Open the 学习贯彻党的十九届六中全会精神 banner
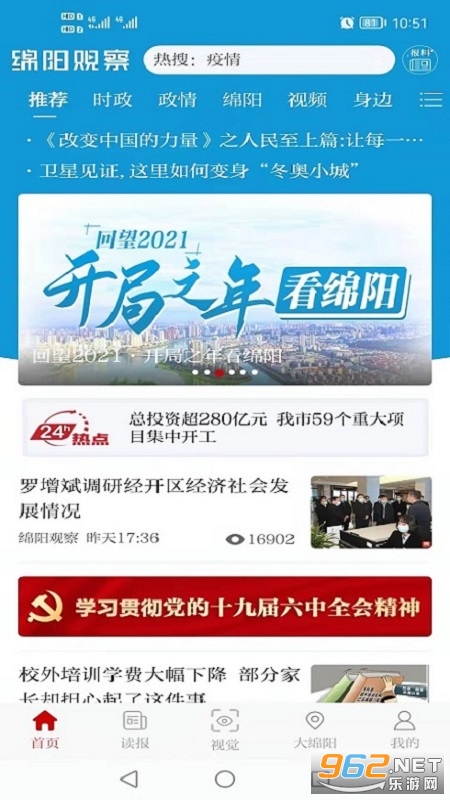This screenshot has height=800, width=450. pos(225,607)
